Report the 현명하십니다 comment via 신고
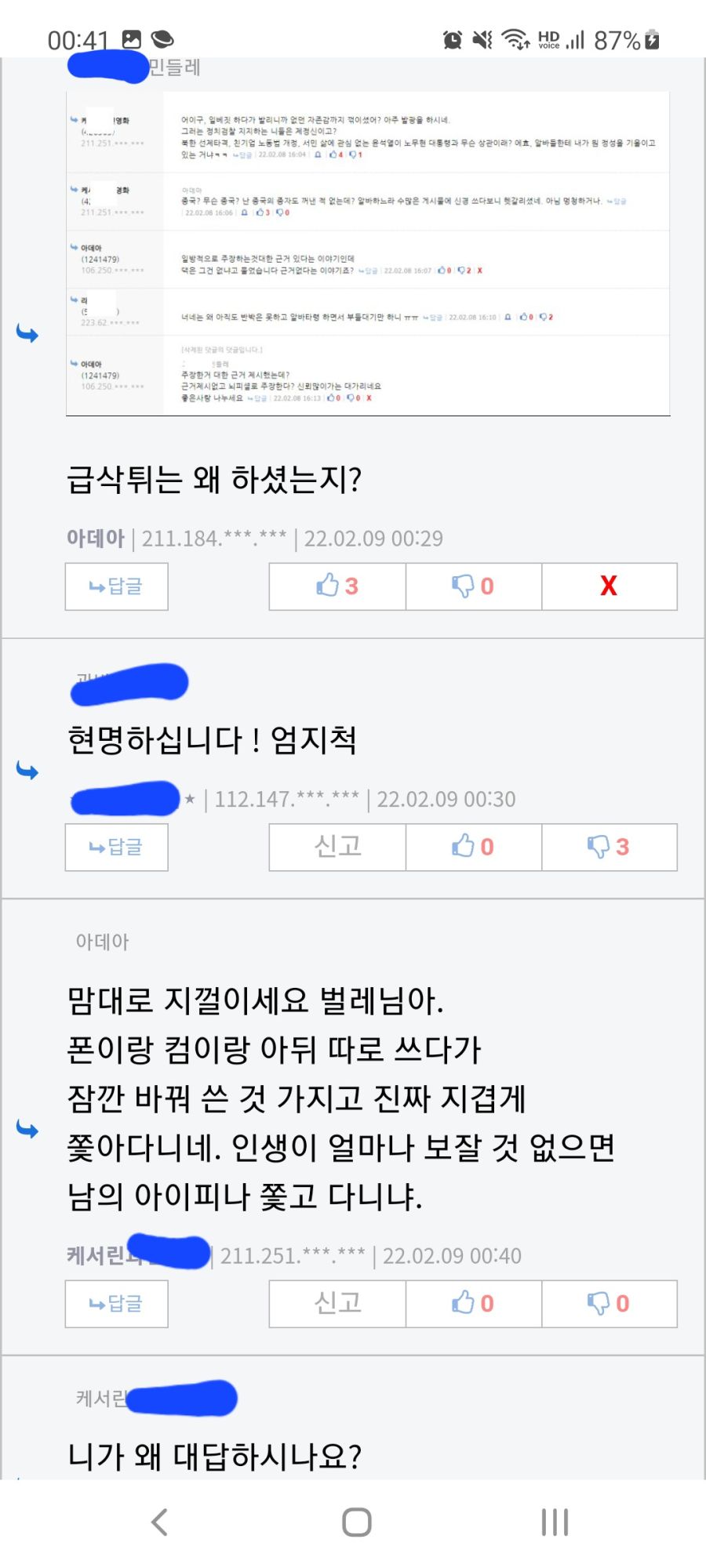Viewport: 706px width, 1568px height. [337, 847]
